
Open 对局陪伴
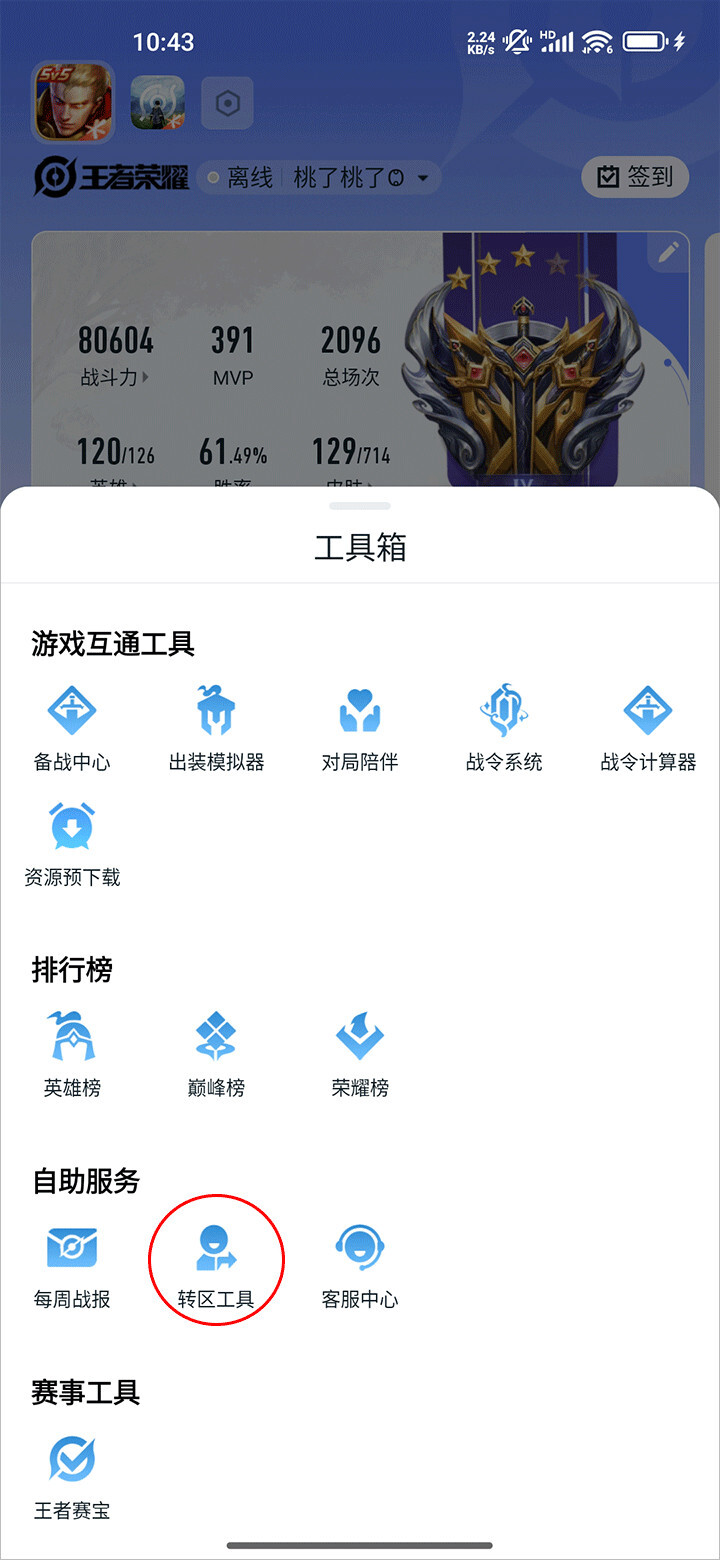tap(360, 728)
